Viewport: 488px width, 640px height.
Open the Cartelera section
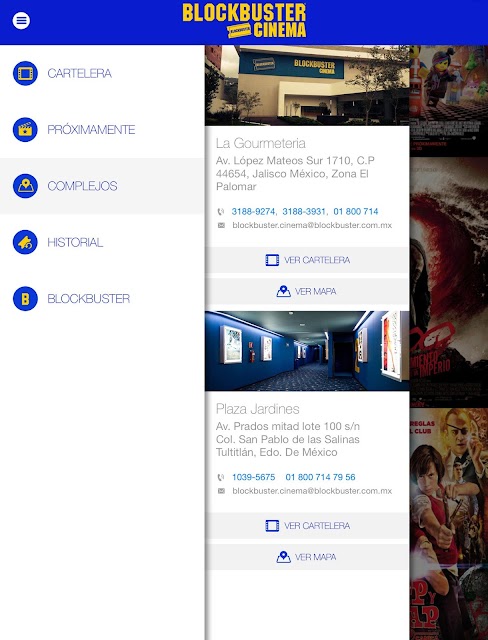[x=102, y=73]
